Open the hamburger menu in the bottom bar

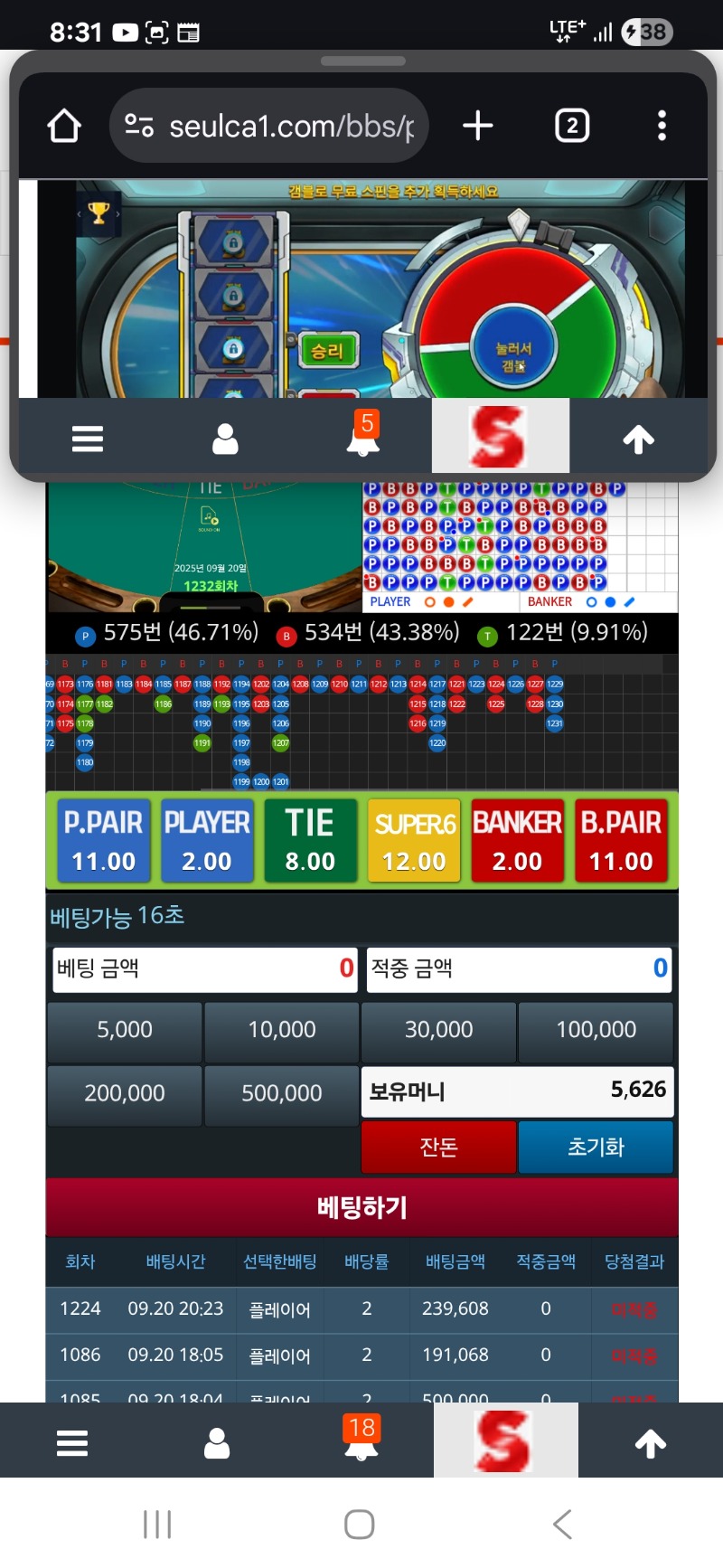point(72,1443)
